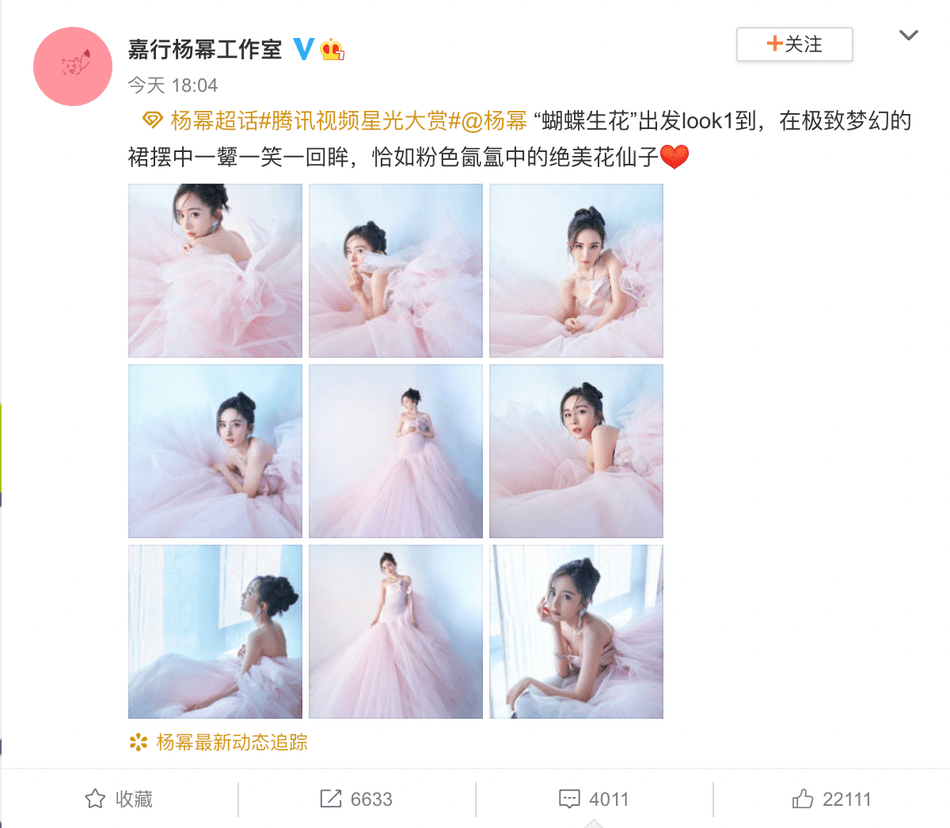Expand the post options chevron

(908, 36)
